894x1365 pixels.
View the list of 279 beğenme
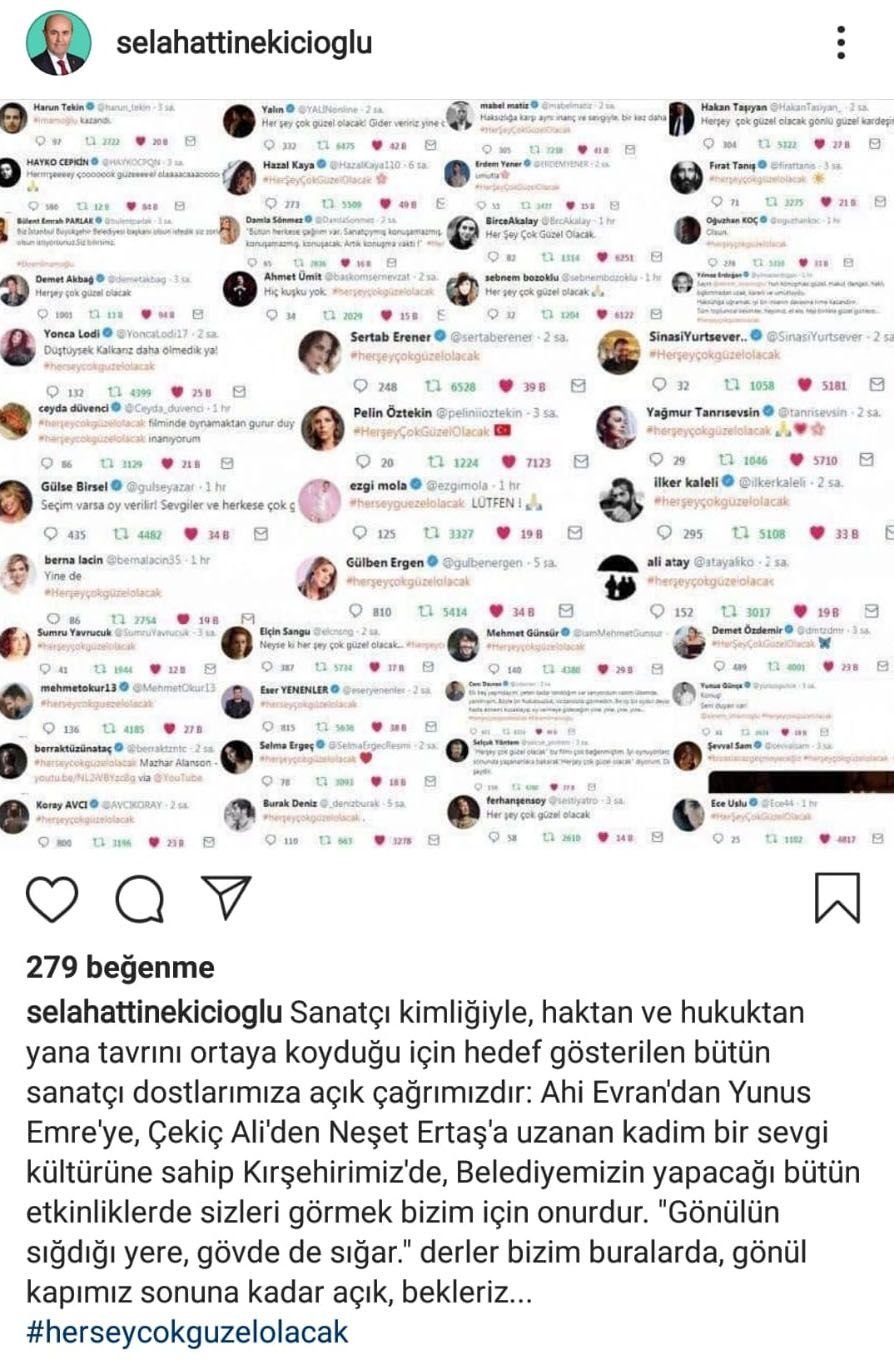[120, 967]
